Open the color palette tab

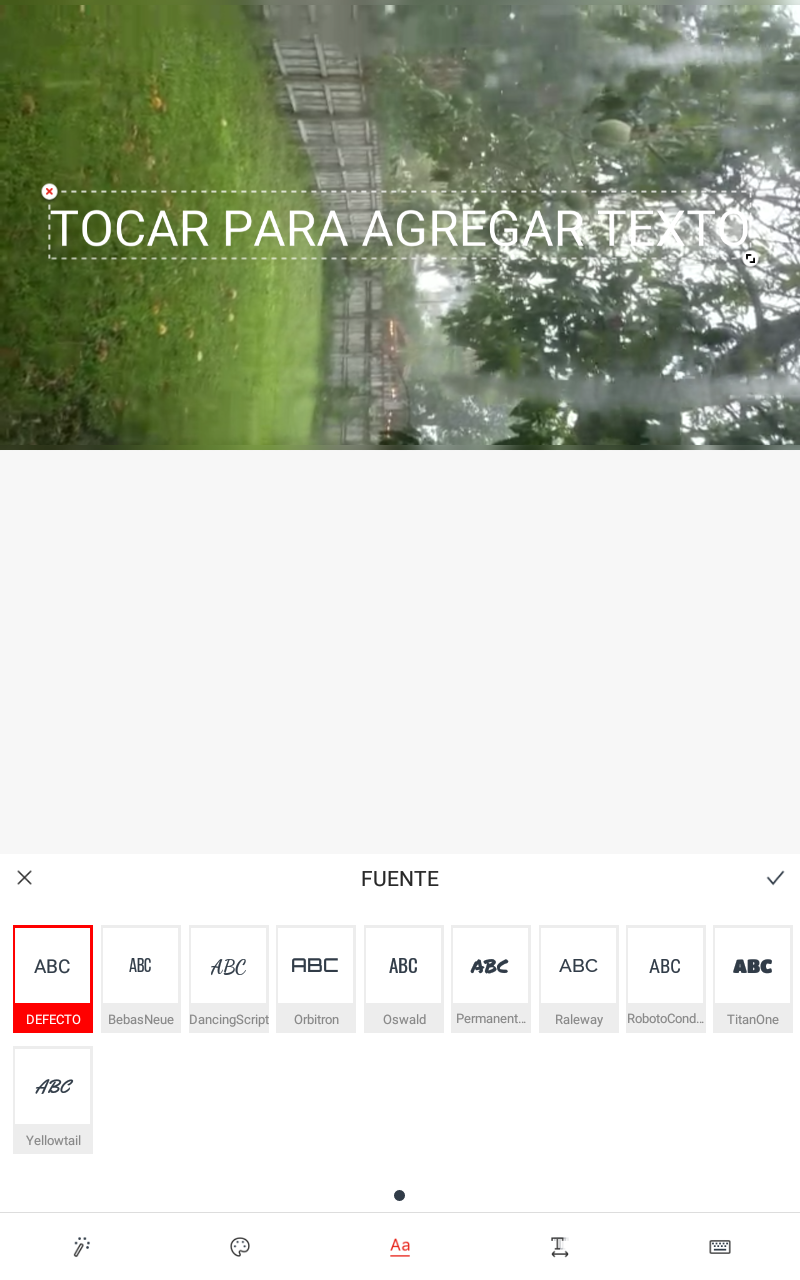coord(240,1246)
